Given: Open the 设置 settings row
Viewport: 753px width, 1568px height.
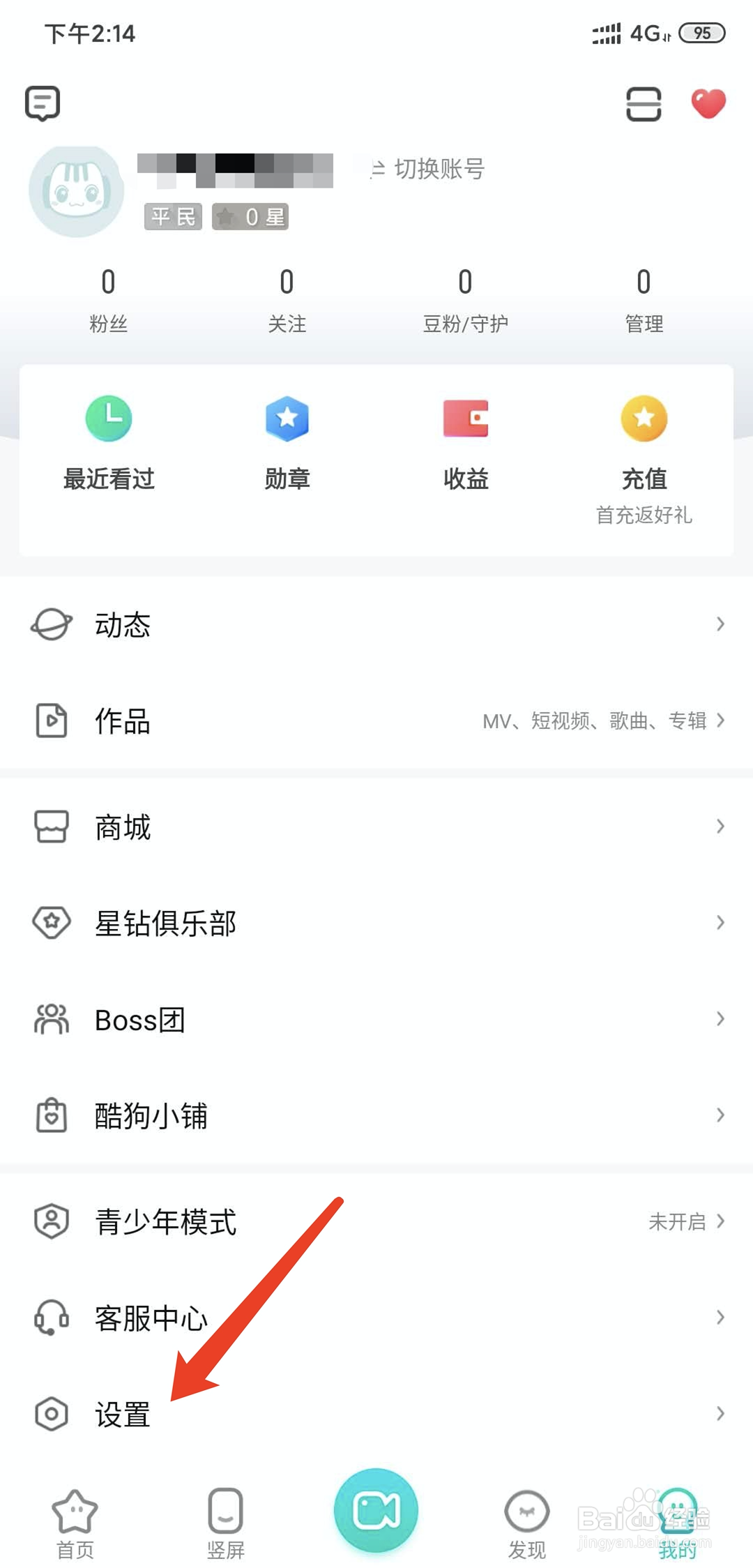Looking at the screenshot, I should click(376, 1414).
